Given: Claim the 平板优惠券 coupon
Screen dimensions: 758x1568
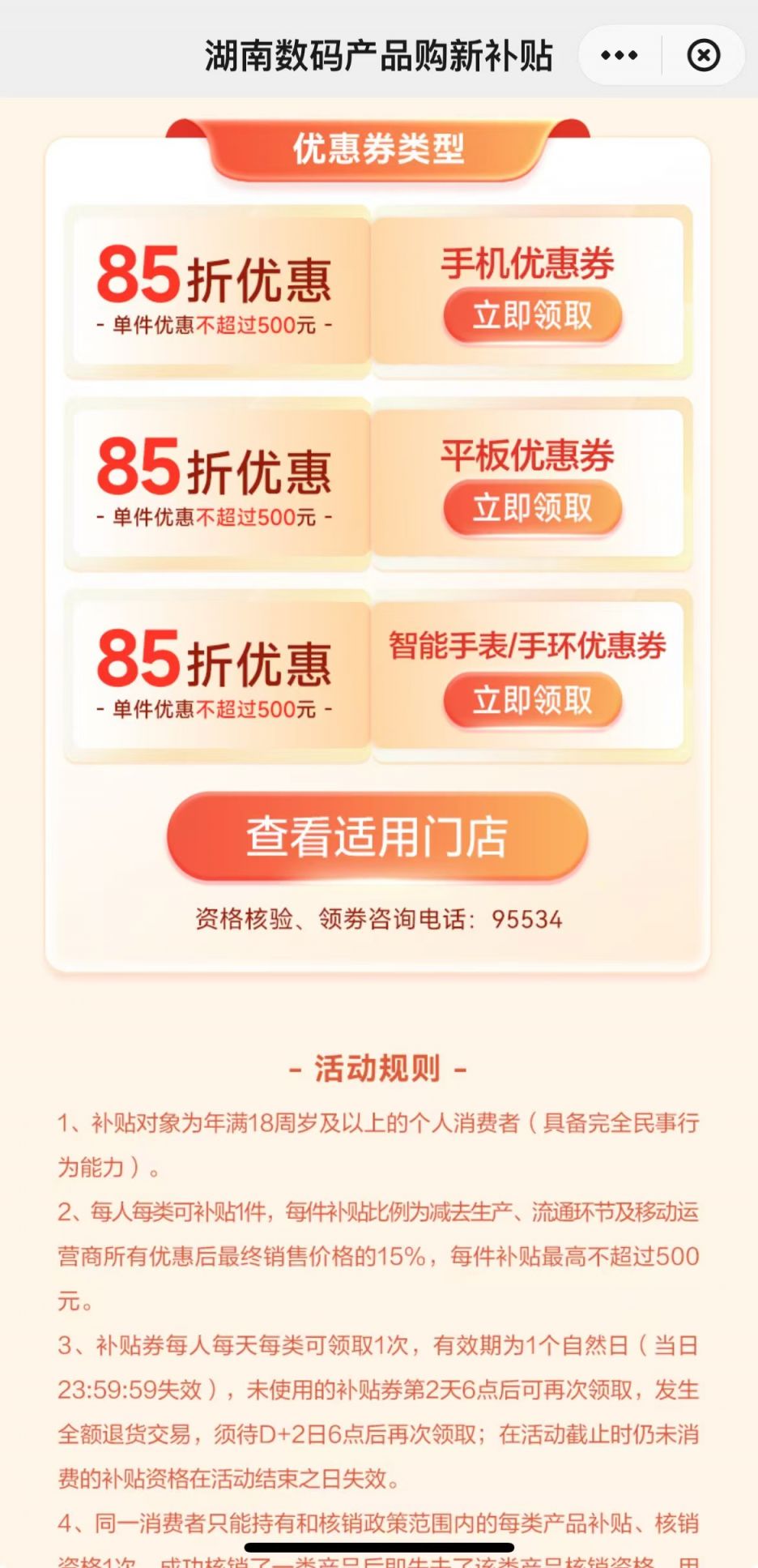Looking at the screenshot, I should pyautogui.click(x=532, y=508).
